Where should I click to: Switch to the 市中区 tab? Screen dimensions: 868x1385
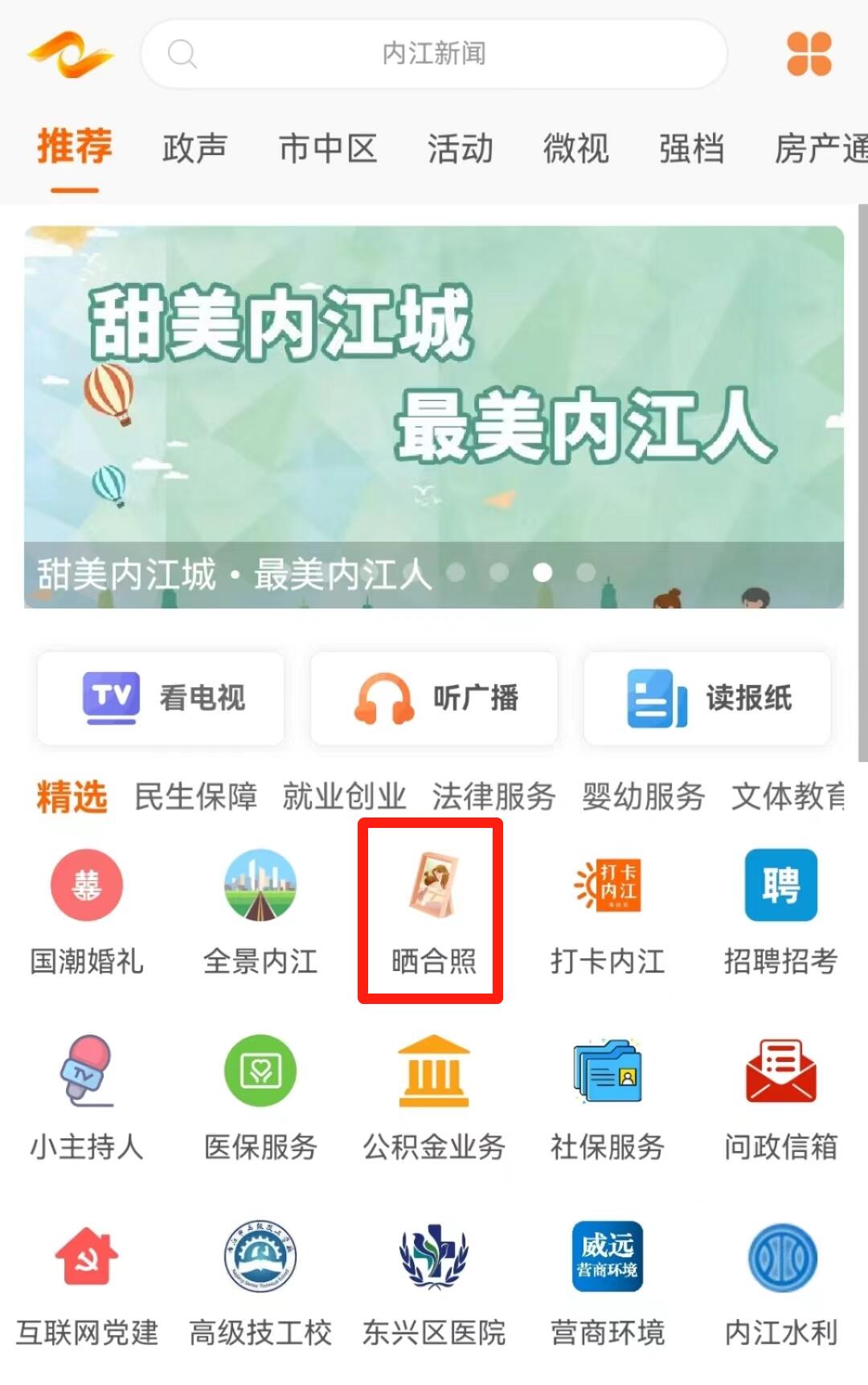pos(328,149)
